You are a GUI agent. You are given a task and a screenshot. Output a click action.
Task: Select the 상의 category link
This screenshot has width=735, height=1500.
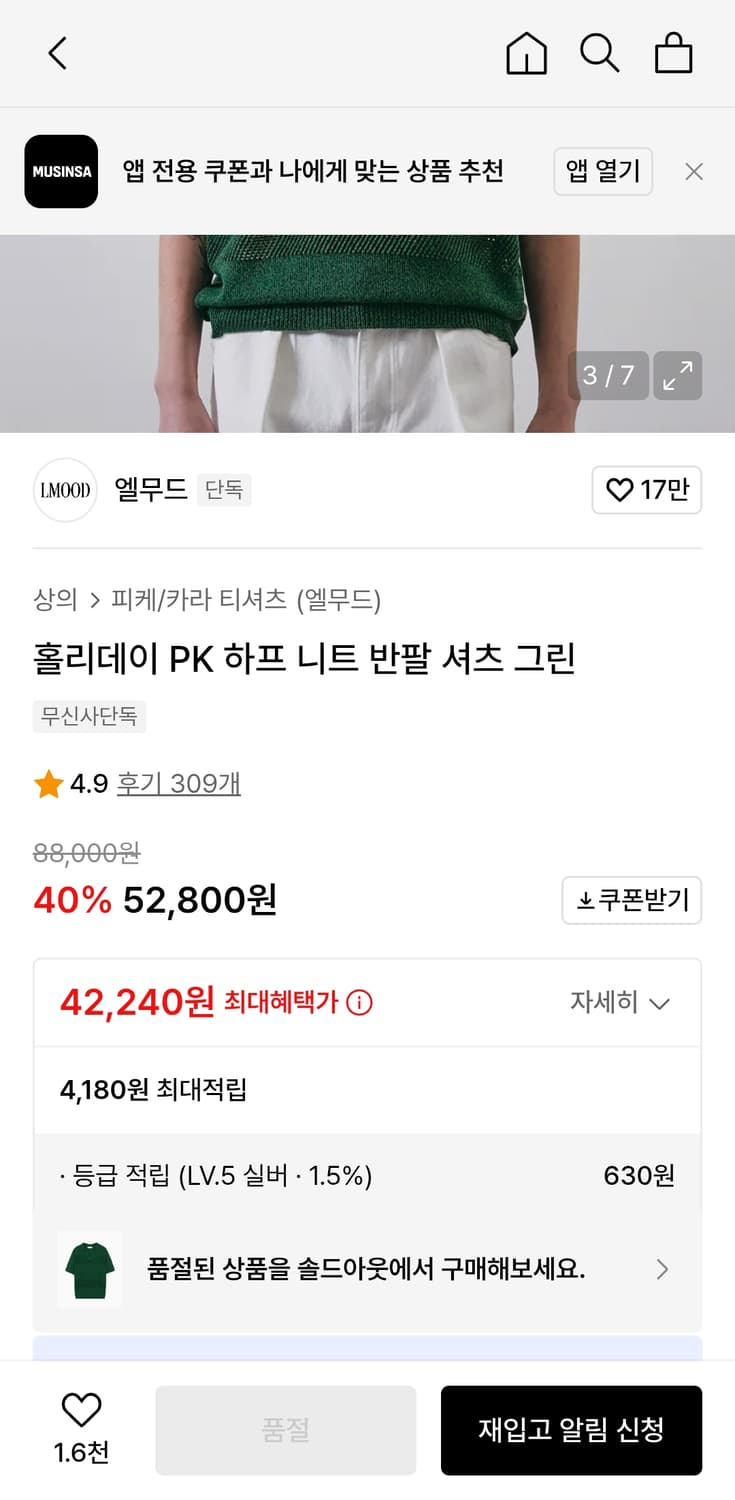pyautogui.click(x=55, y=599)
